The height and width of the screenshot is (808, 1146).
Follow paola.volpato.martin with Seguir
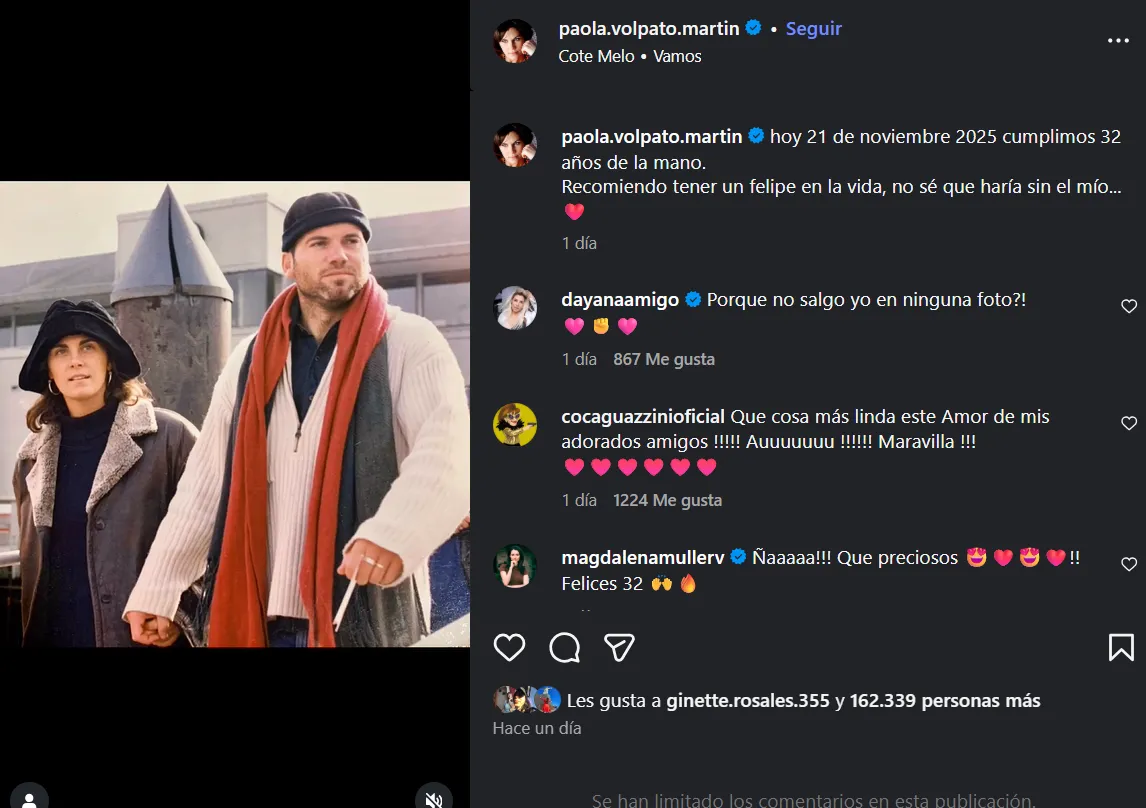(813, 29)
